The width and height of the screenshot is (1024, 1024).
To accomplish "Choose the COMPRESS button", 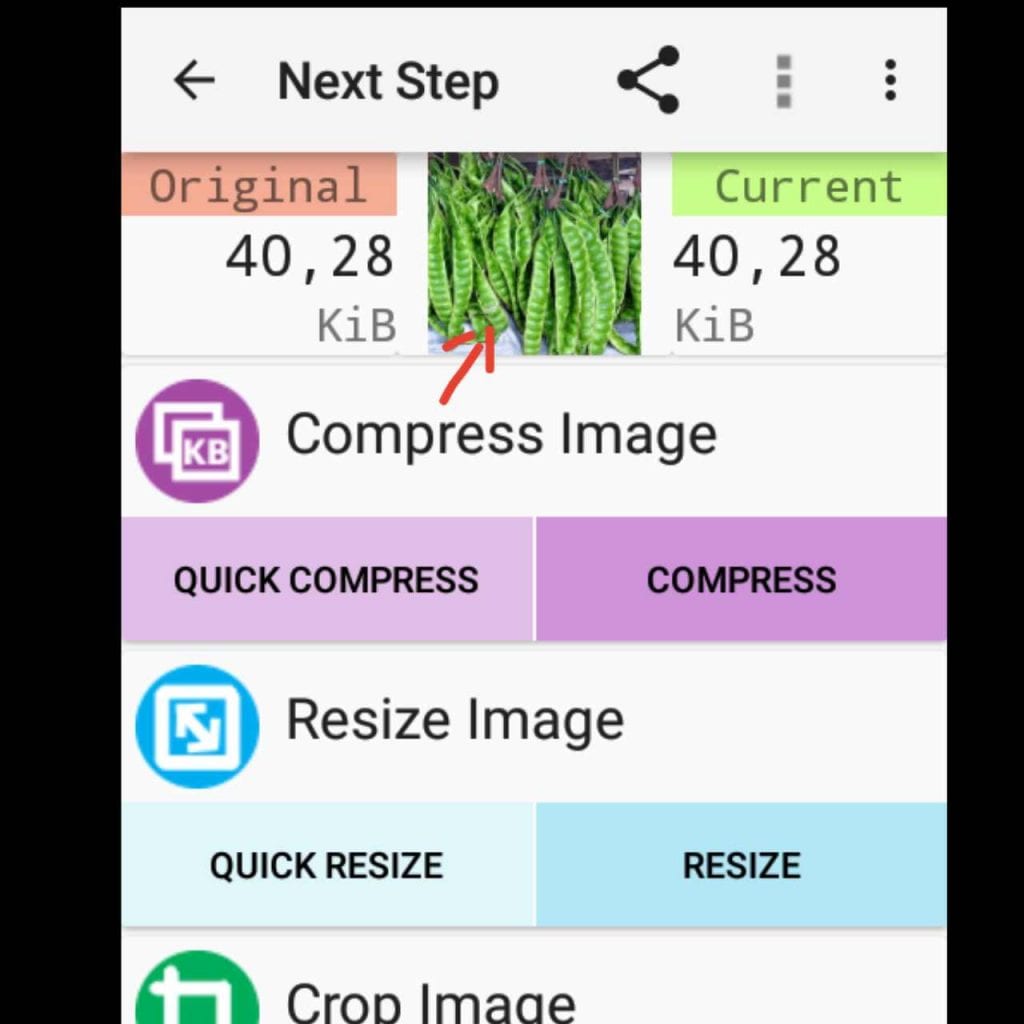I will tap(741, 580).
